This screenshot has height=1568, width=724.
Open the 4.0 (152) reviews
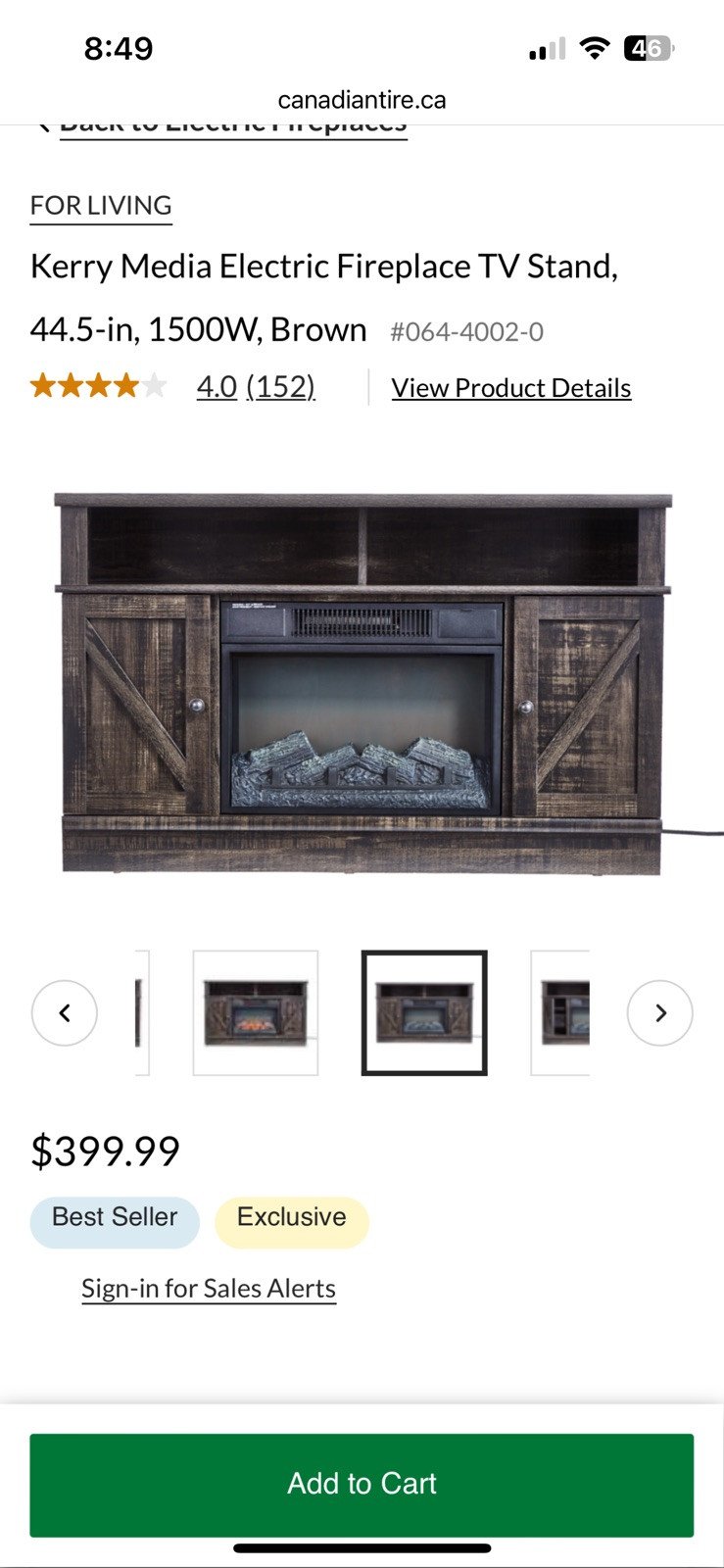(256, 387)
